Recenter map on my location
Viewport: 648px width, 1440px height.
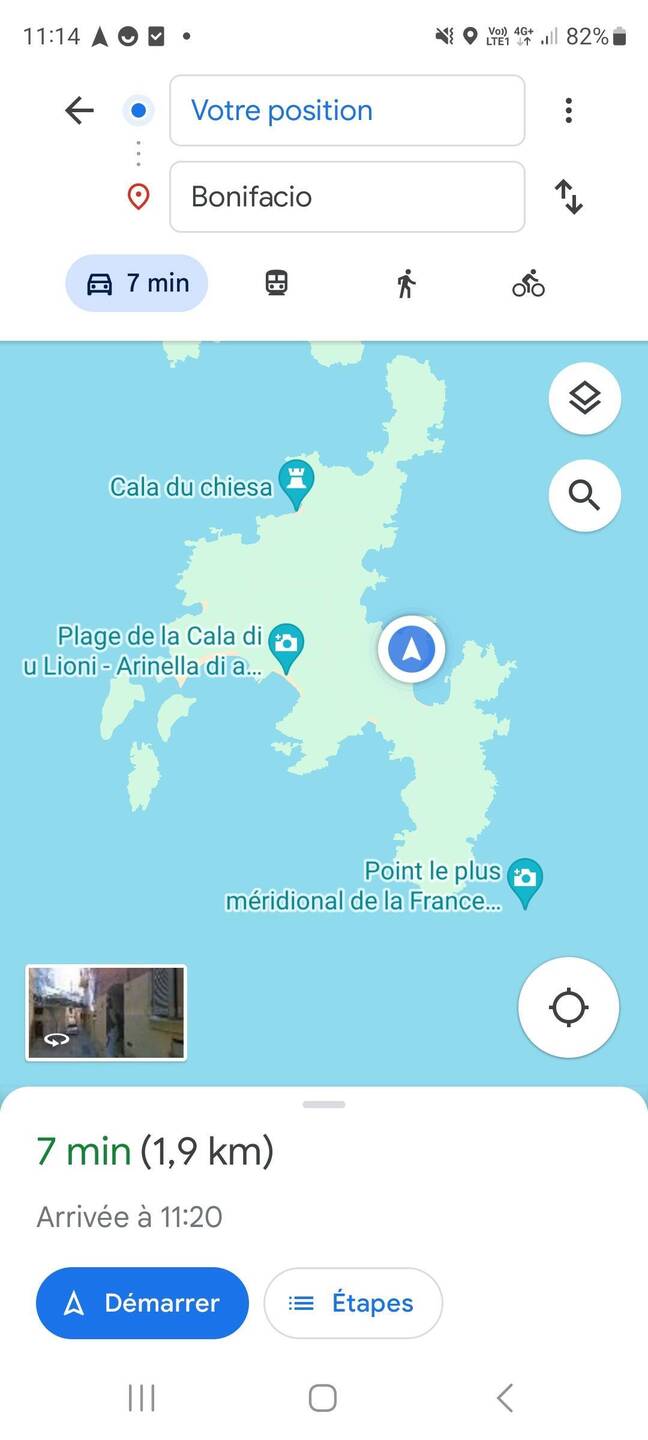568,1007
